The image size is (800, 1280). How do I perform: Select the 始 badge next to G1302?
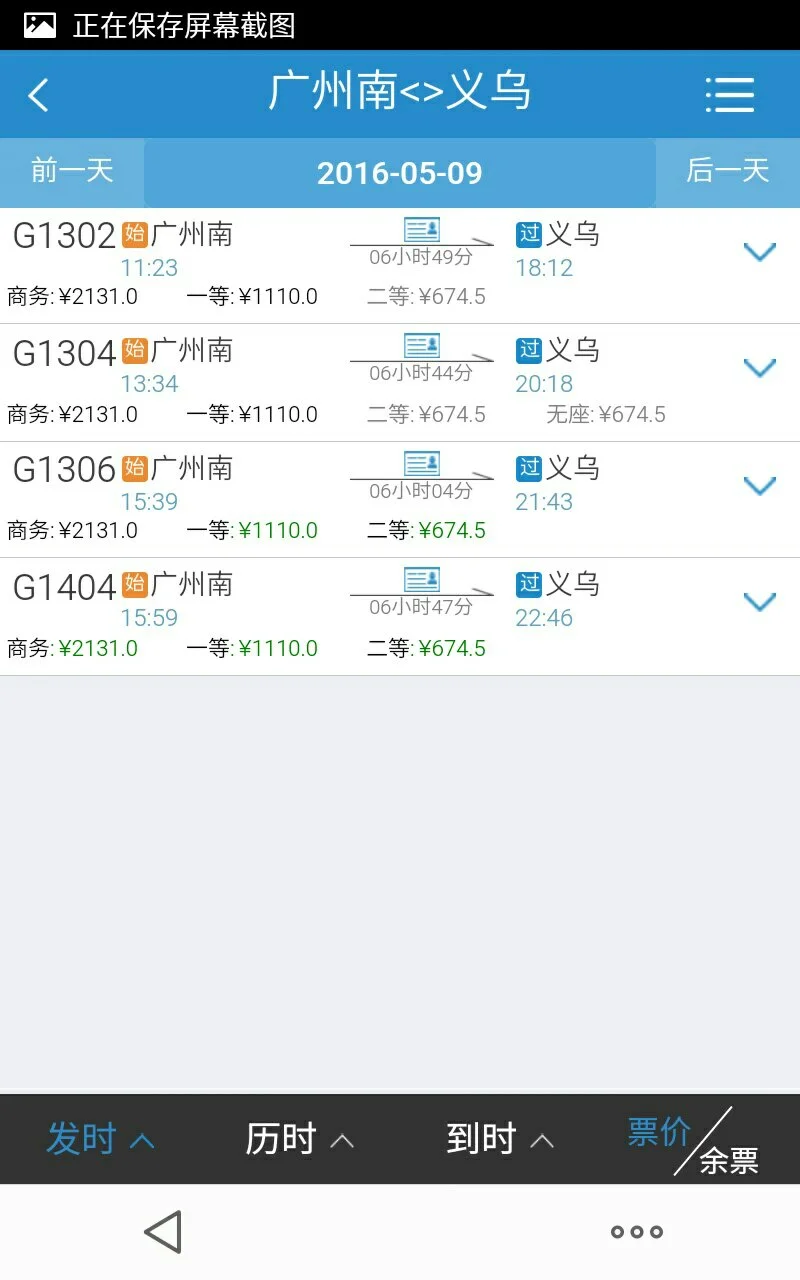pos(137,234)
